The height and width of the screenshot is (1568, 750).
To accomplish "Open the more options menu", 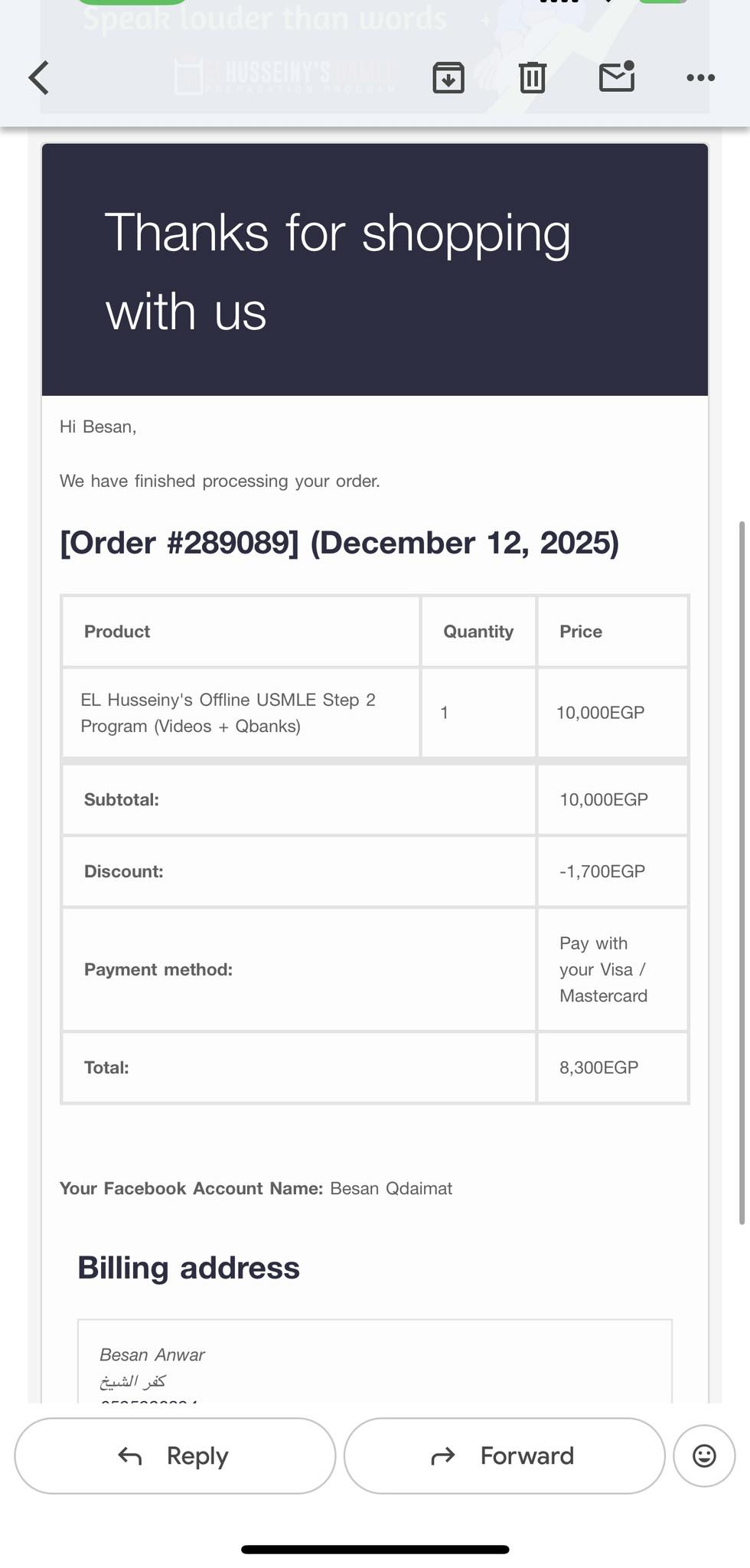I will [x=700, y=77].
